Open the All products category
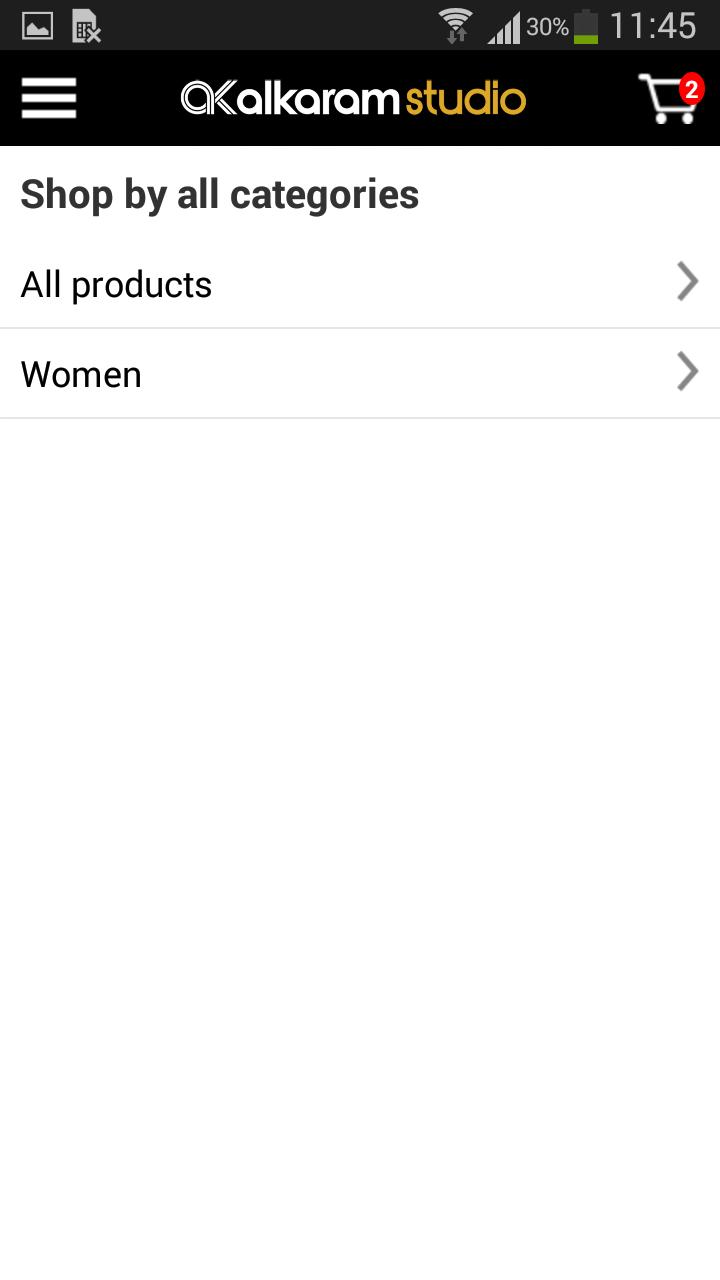The width and height of the screenshot is (720, 1280). (x=360, y=284)
